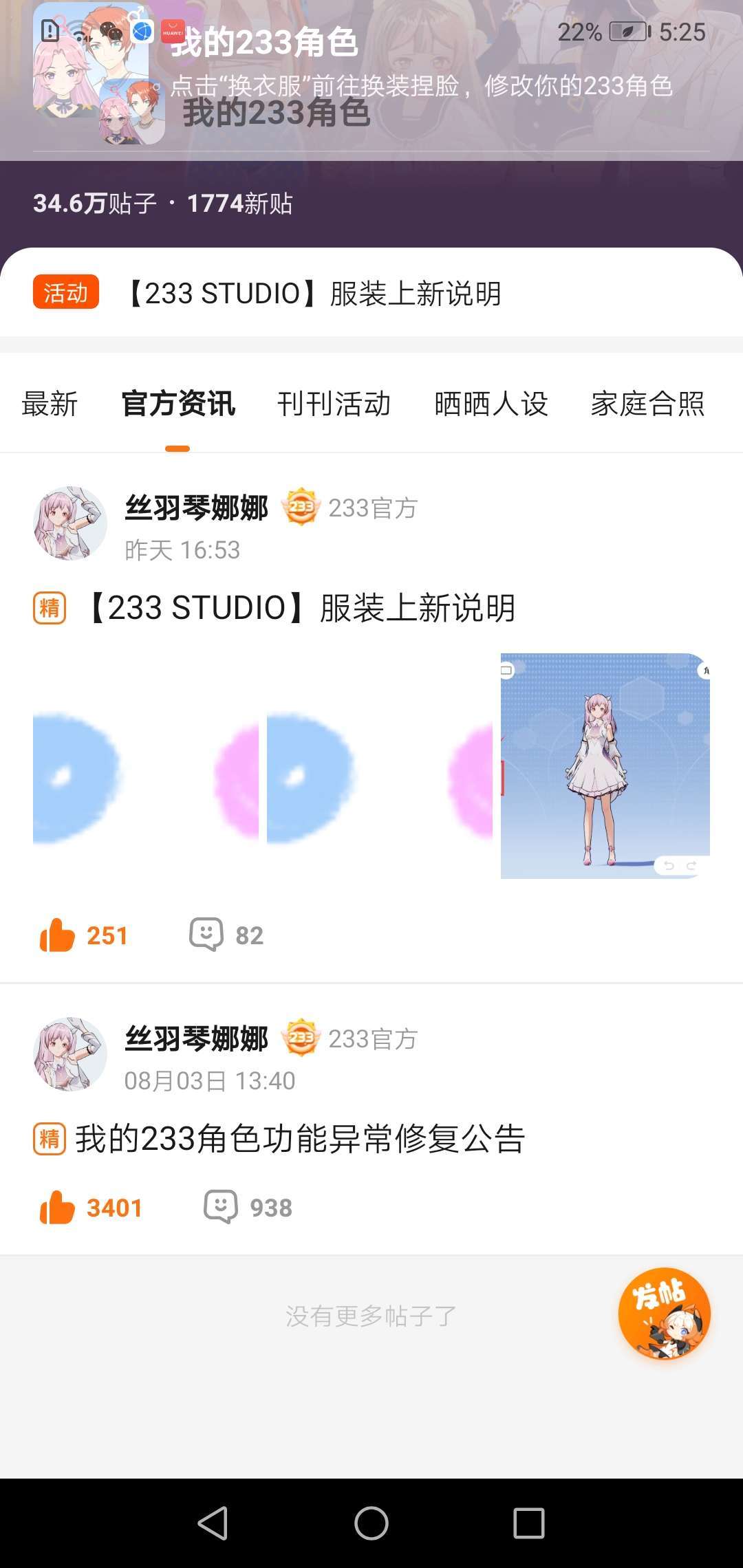This screenshot has height=1568, width=743.
Task: Open the 938 comments of the repair notice
Action: [x=248, y=1208]
